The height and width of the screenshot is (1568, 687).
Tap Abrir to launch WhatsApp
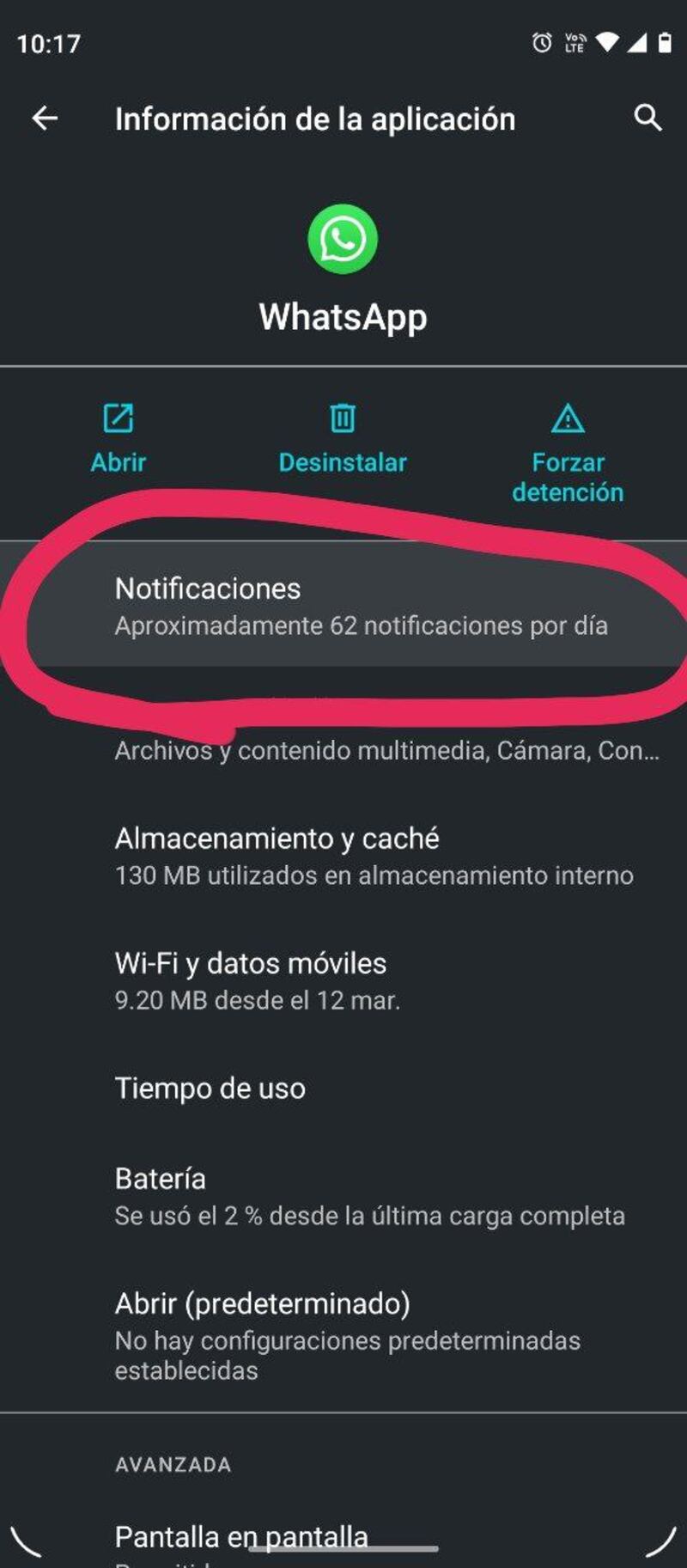click(x=119, y=438)
